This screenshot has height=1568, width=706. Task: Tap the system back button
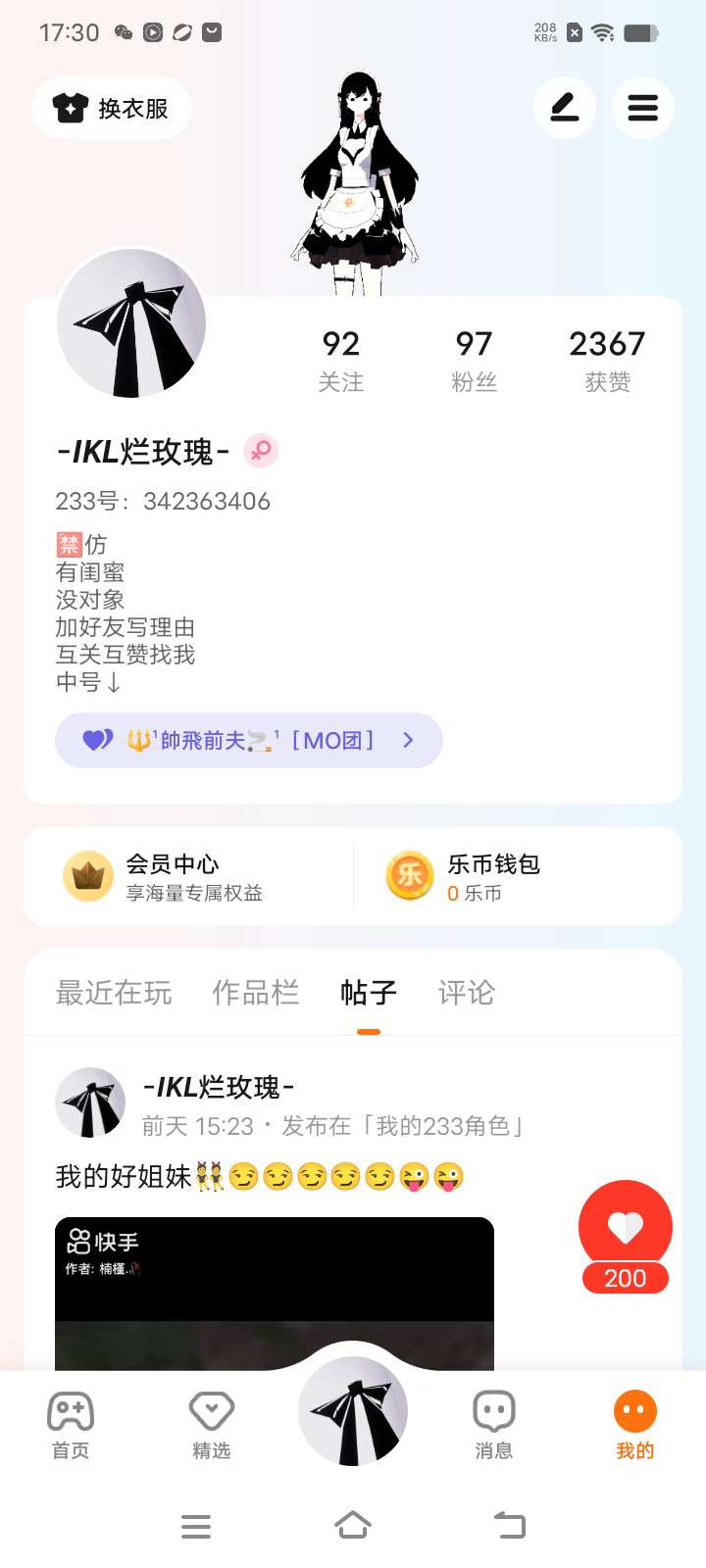[x=510, y=1525]
